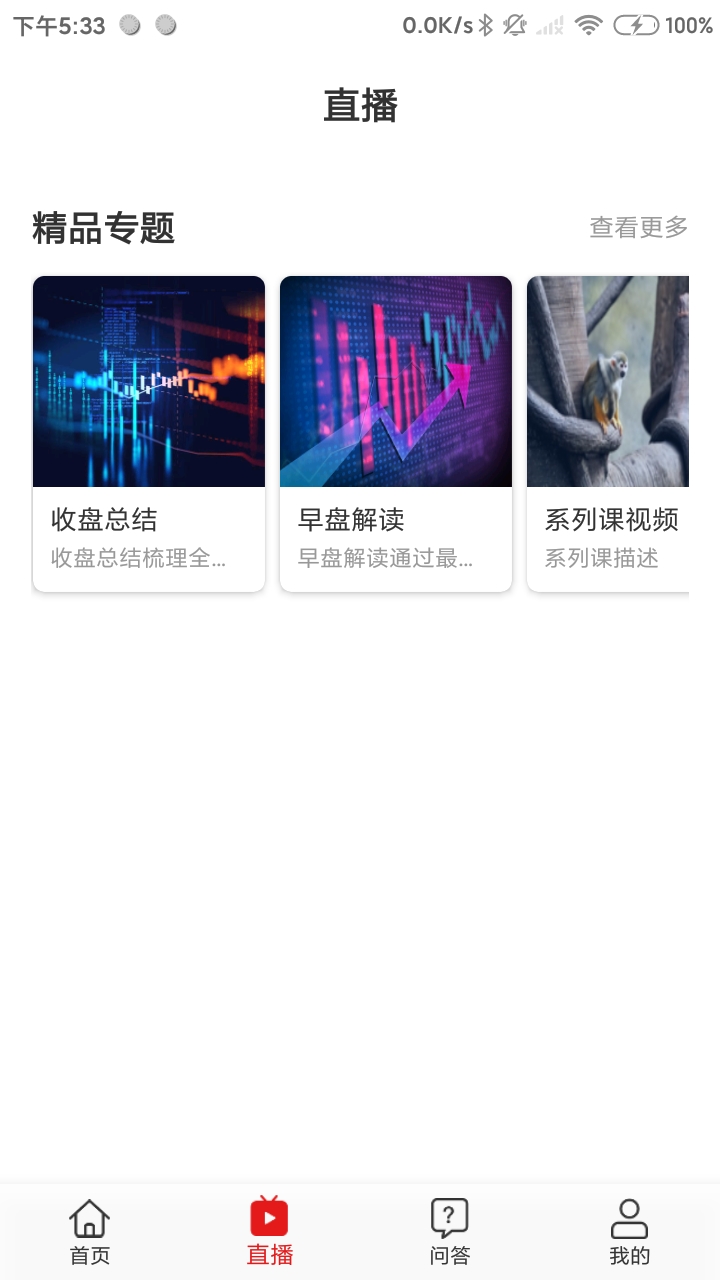Image resolution: width=720 pixels, height=1280 pixels.
Task: Open the 问答 question mark icon
Action: 449,1217
